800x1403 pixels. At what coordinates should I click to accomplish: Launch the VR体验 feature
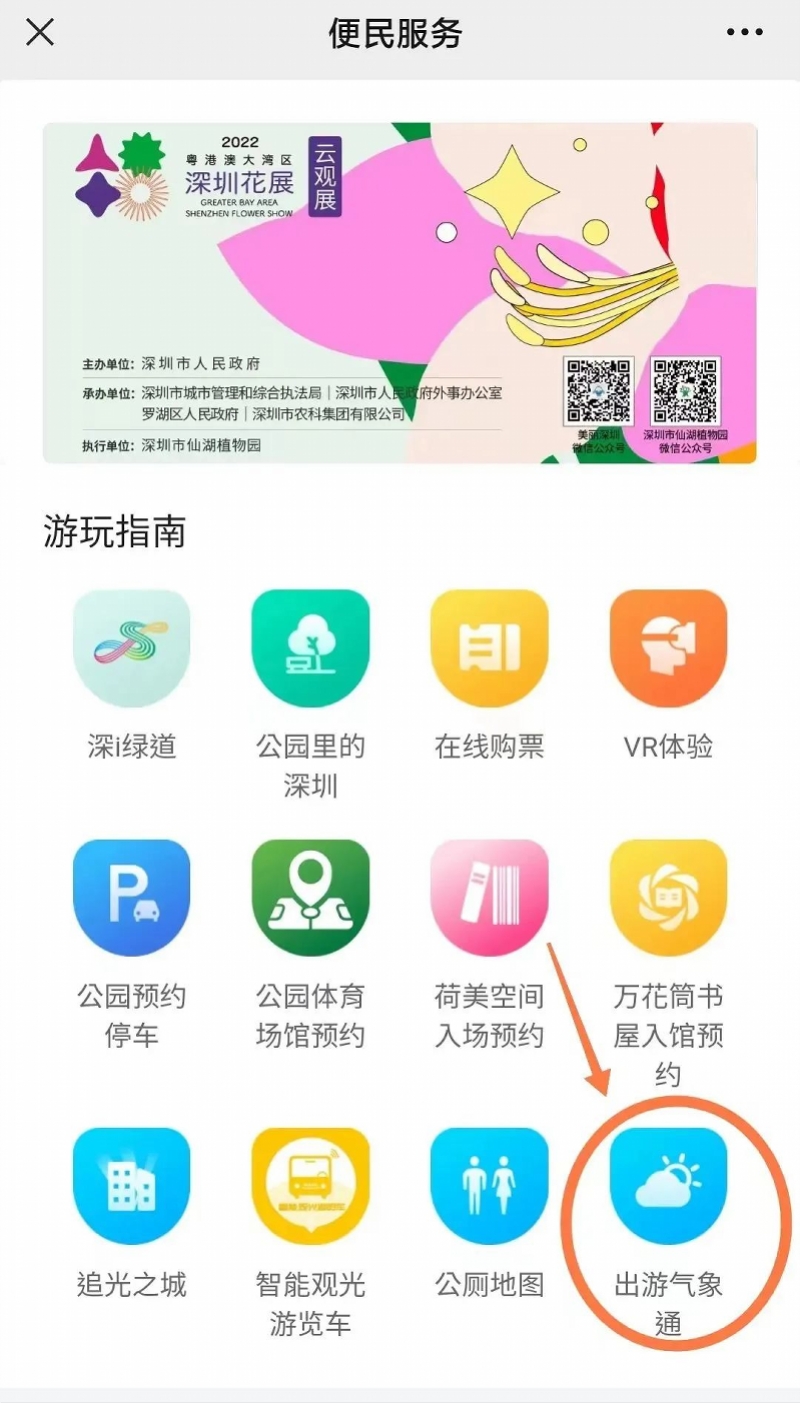668,649
